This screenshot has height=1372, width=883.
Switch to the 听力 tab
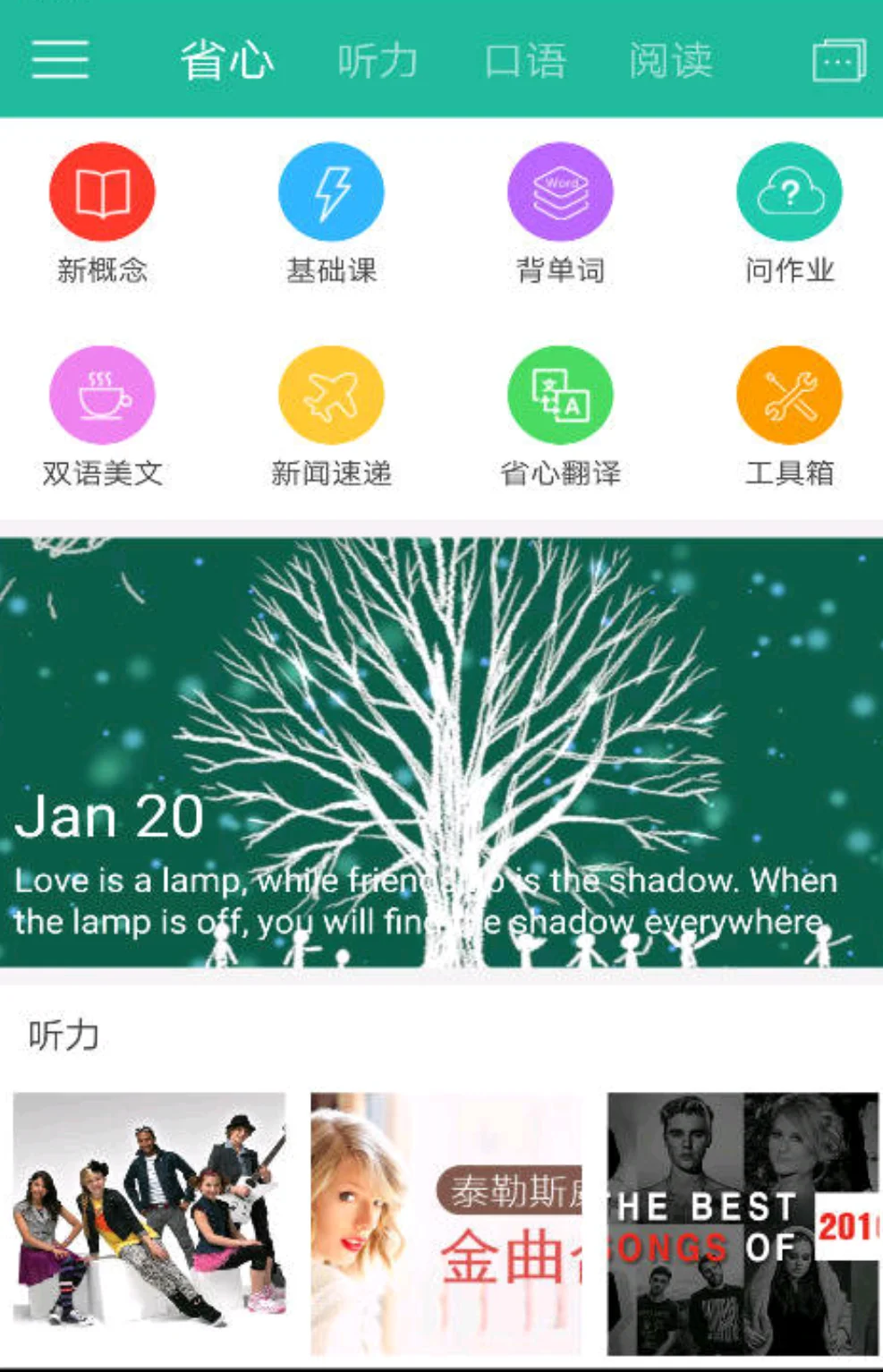point(379,61)
